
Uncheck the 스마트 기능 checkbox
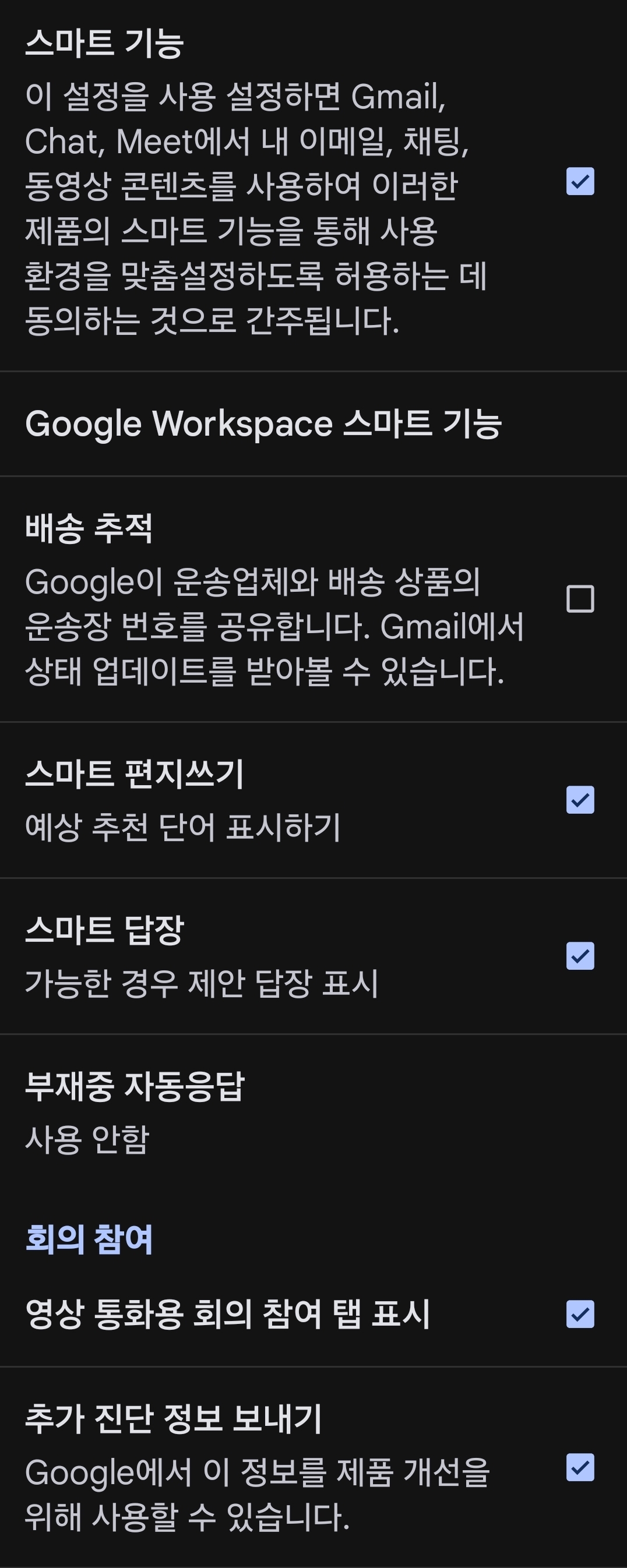(580, 181)
